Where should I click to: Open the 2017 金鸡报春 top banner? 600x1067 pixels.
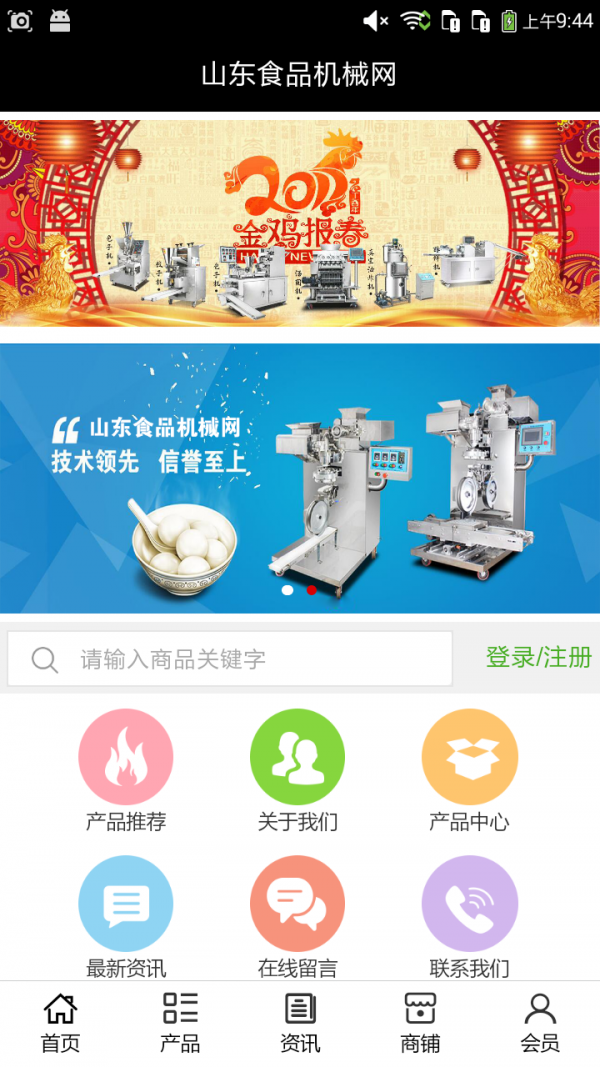300,222
